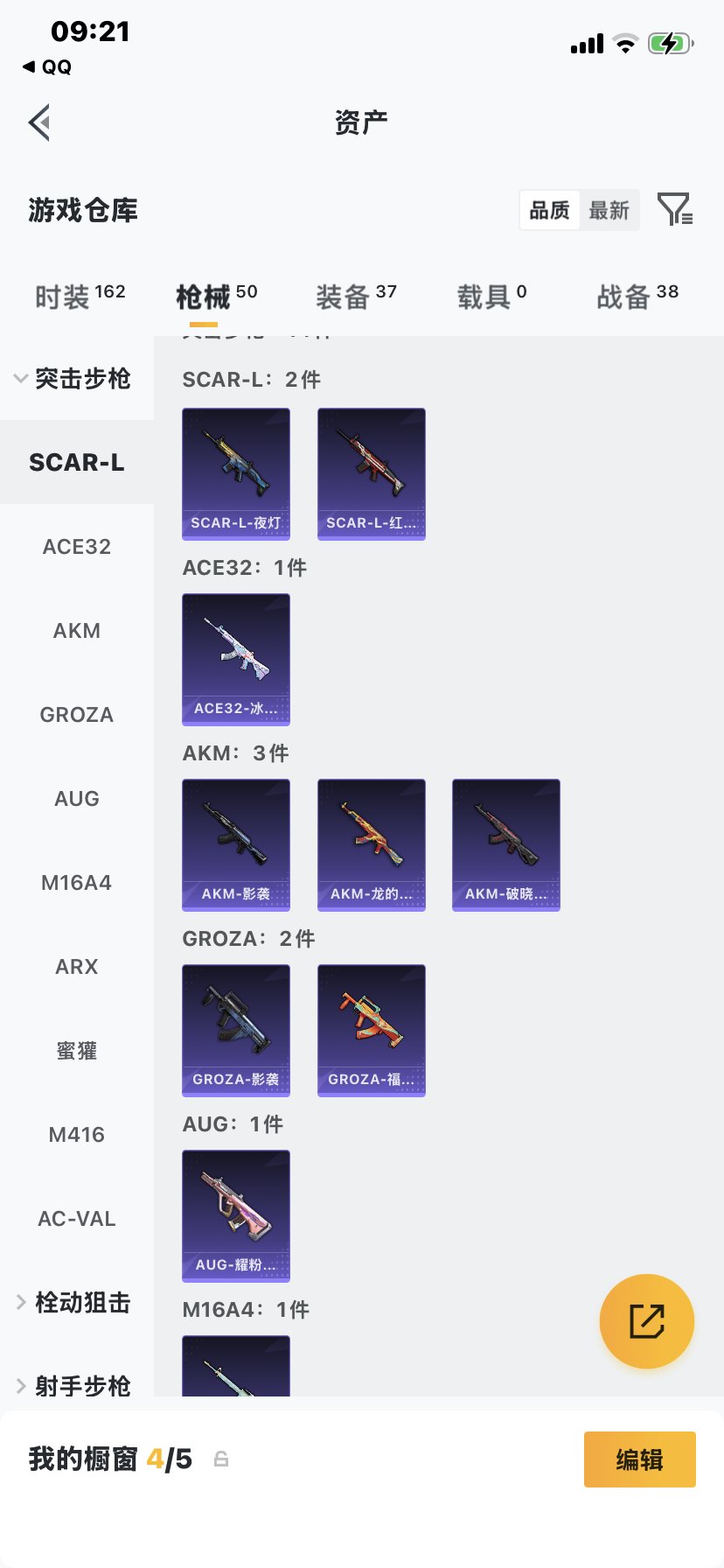Screen dimensions: 724x1568
Task: Sort inventory by 最新
Action: [x=609, y=210]
